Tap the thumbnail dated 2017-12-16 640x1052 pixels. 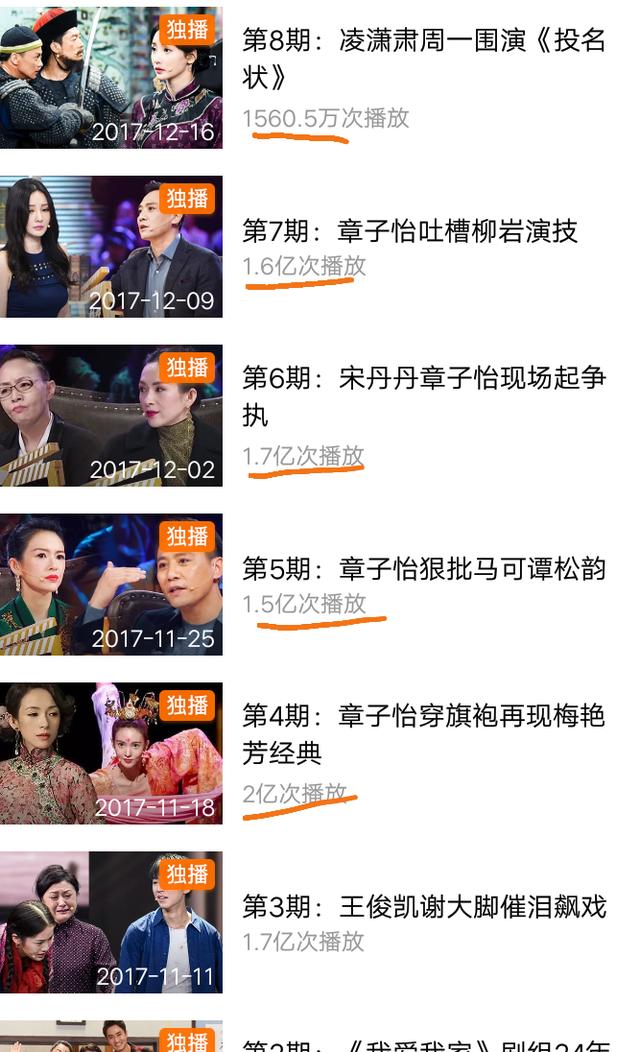click(111, 77)
